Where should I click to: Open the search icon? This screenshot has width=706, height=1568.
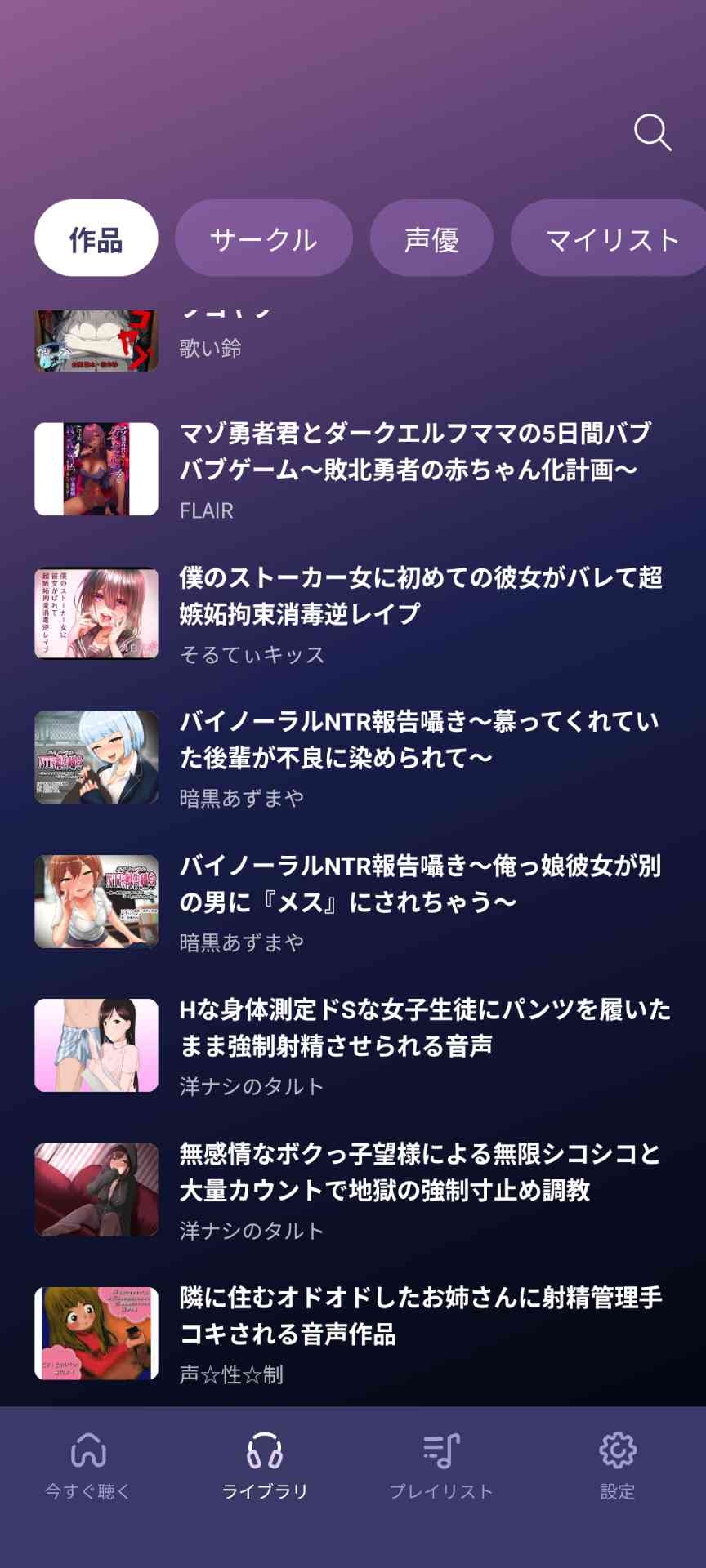(x=652, y=132)
